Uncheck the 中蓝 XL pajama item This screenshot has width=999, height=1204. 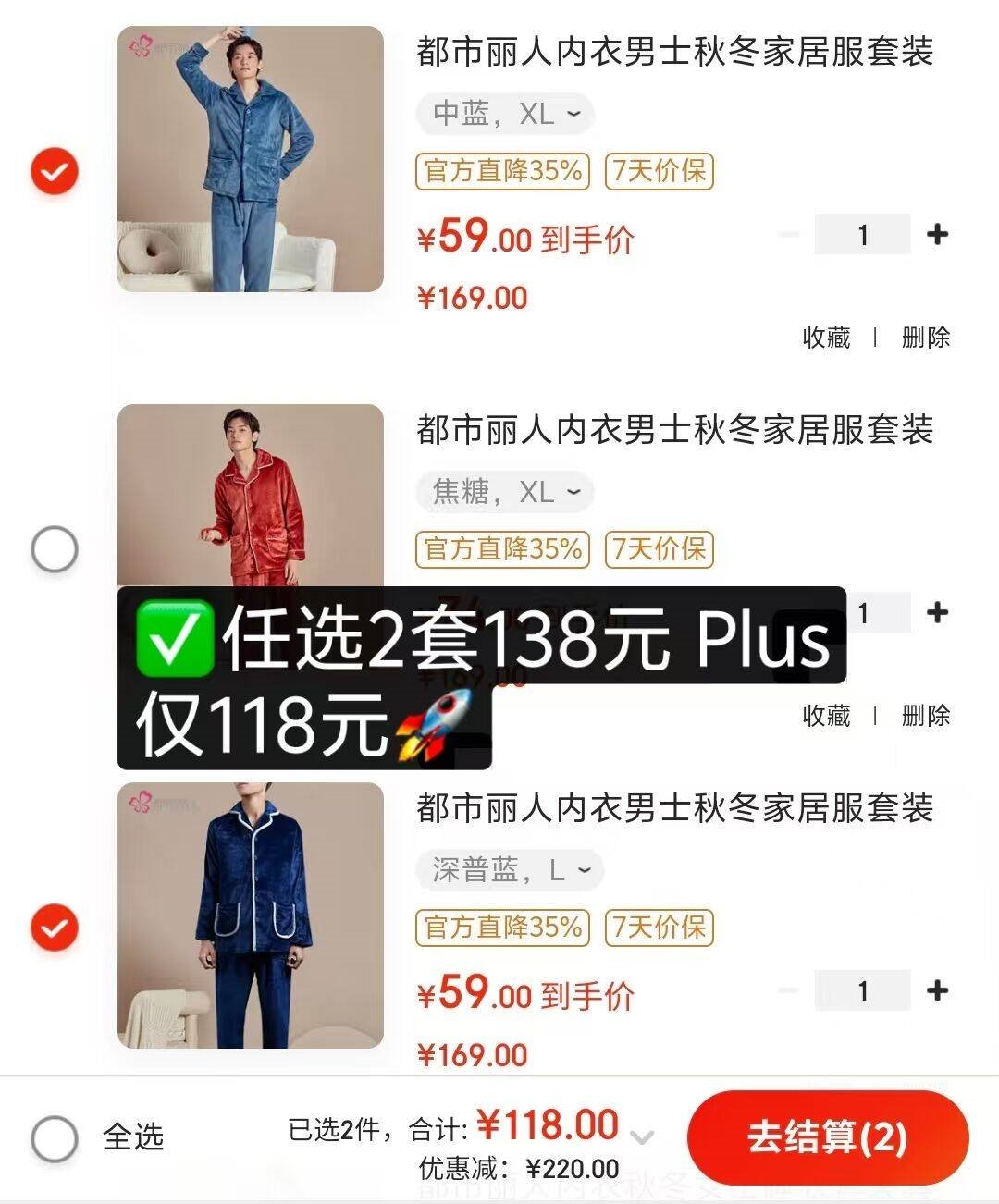tap(55, 172)
